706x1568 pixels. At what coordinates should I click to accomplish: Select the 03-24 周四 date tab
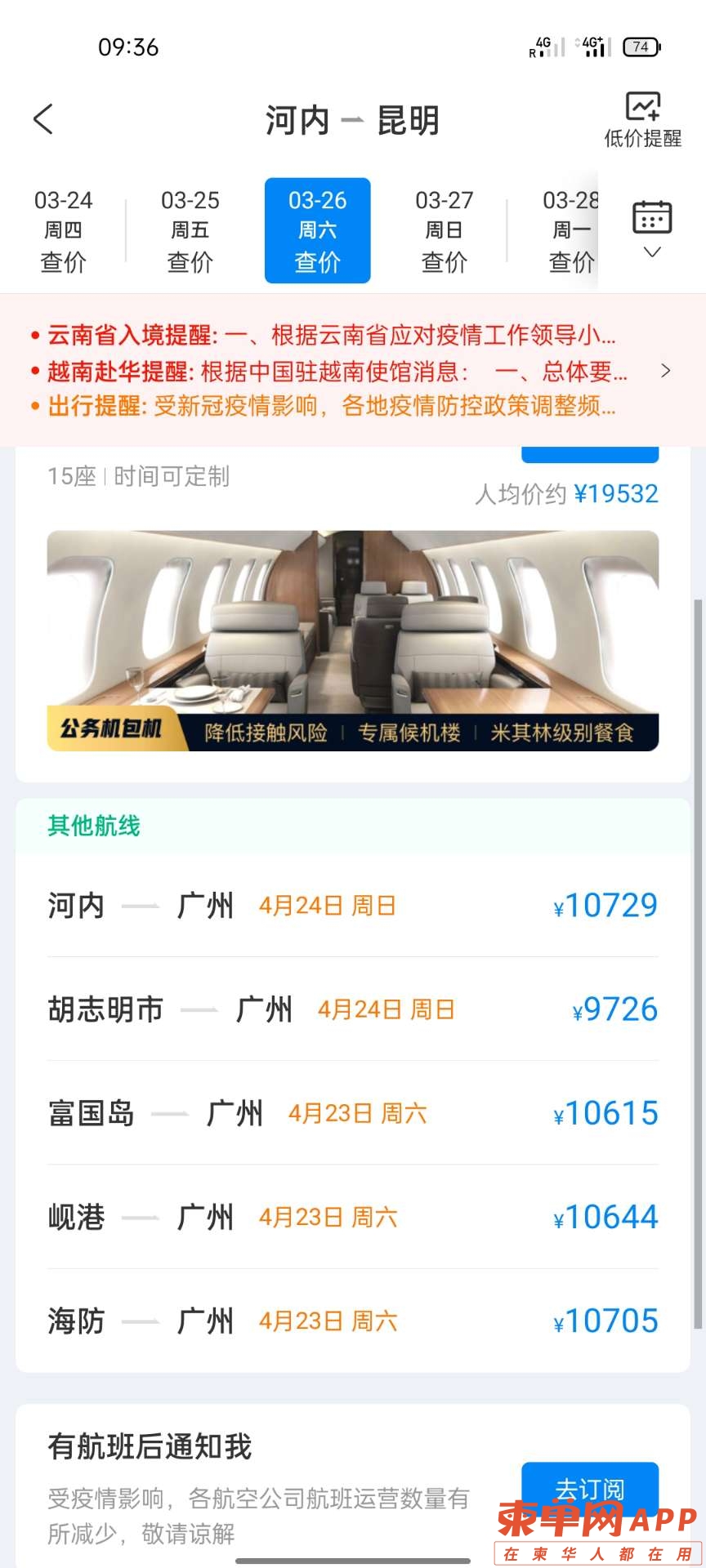point(63,230)
